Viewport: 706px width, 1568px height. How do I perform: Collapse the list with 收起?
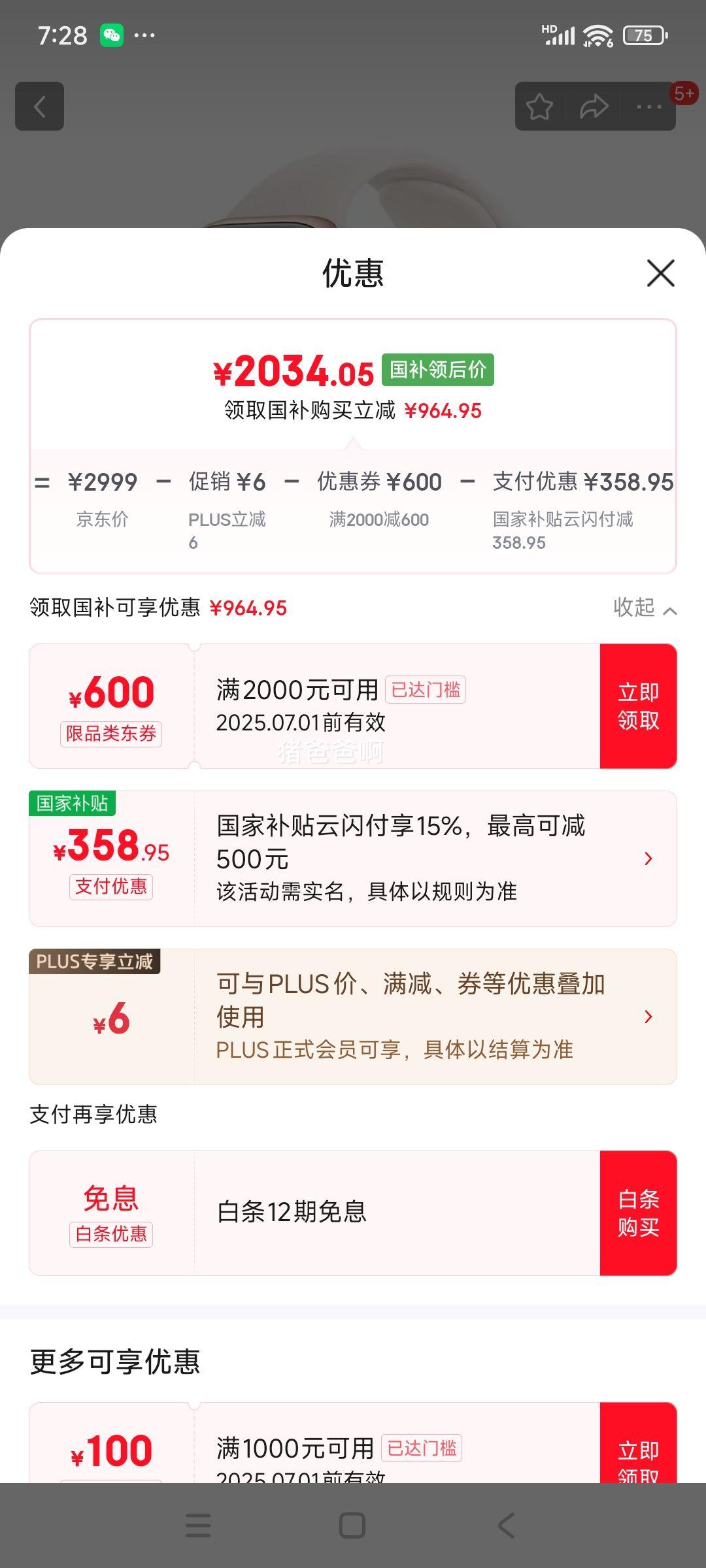645,608
